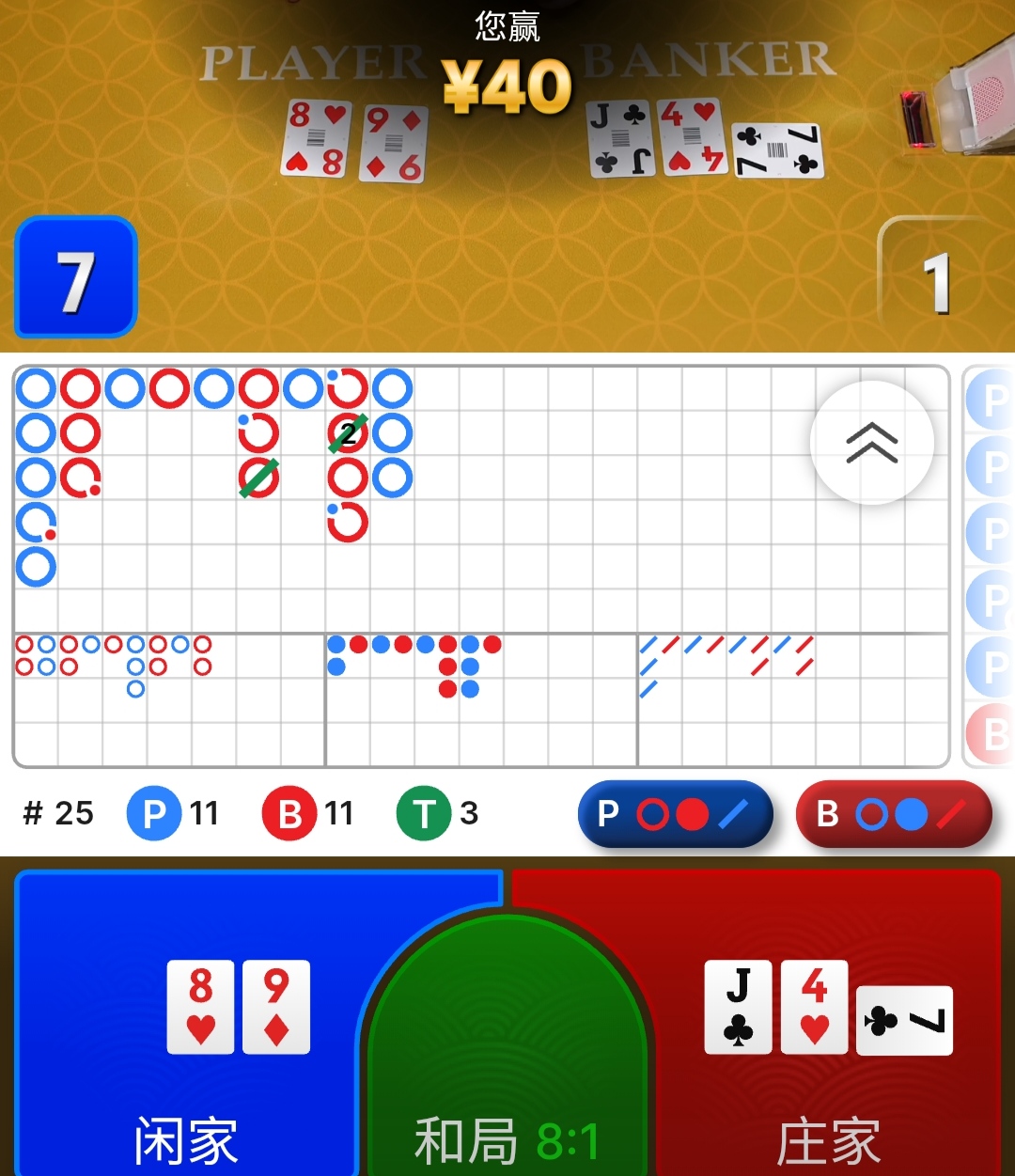Tap the Banker prediction button
1015x1176 pixels.
(893, 814)
